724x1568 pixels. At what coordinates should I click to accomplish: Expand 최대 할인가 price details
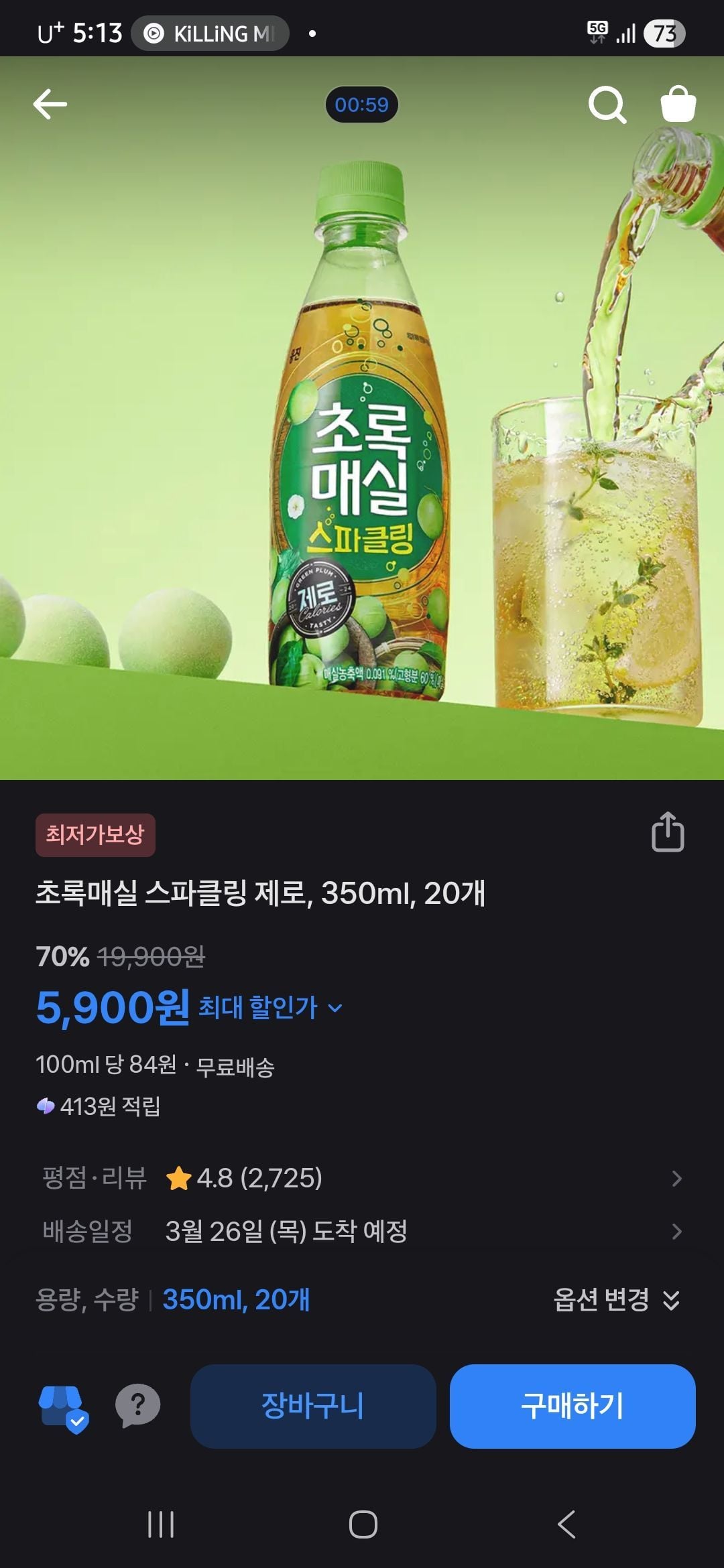pos(271,1008)
